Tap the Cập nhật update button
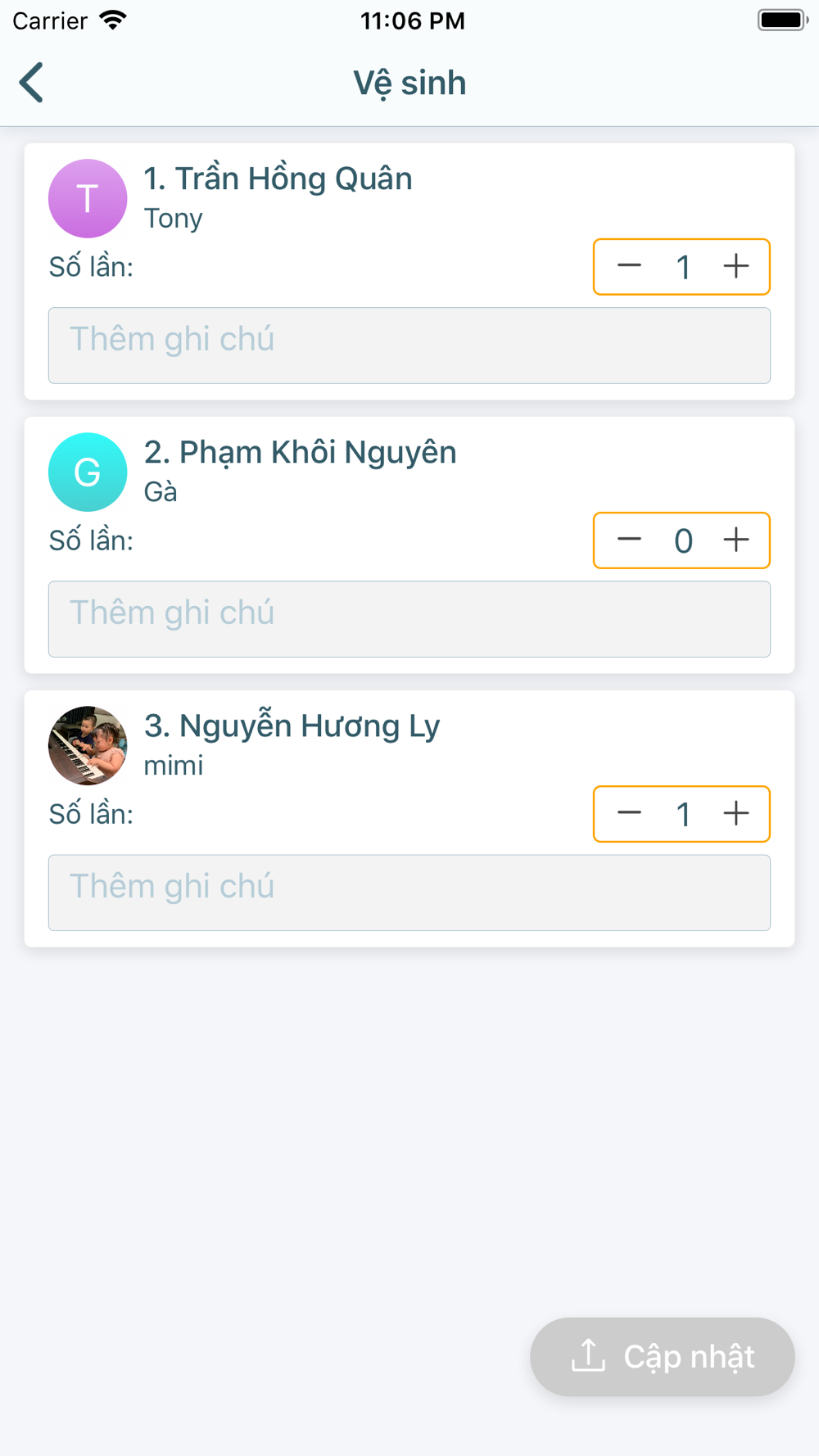819x1456 pixels. [662, 1356]
